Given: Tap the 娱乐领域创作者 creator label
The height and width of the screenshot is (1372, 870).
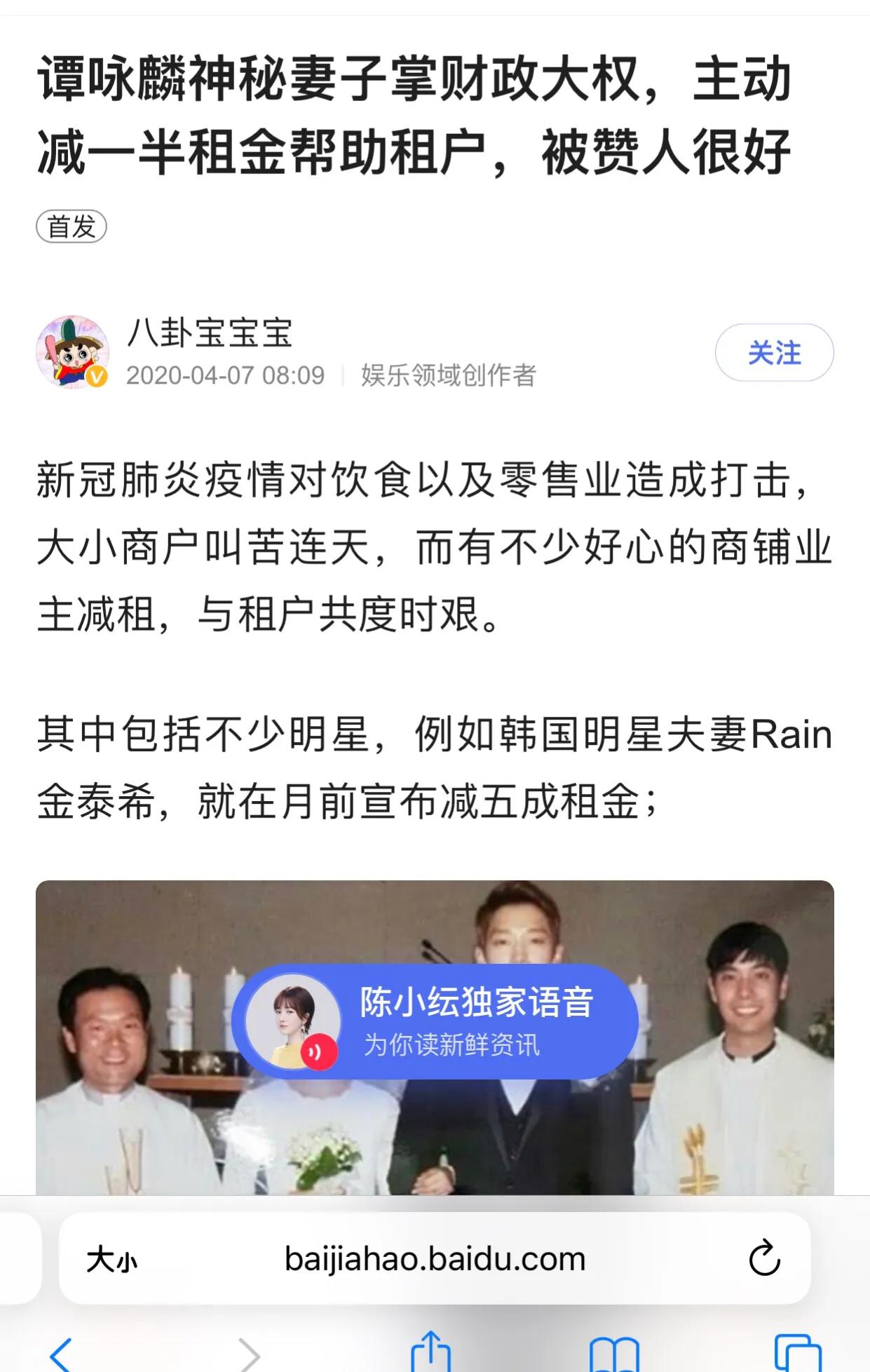Looking at the screenshot, I should pos(449,375).
